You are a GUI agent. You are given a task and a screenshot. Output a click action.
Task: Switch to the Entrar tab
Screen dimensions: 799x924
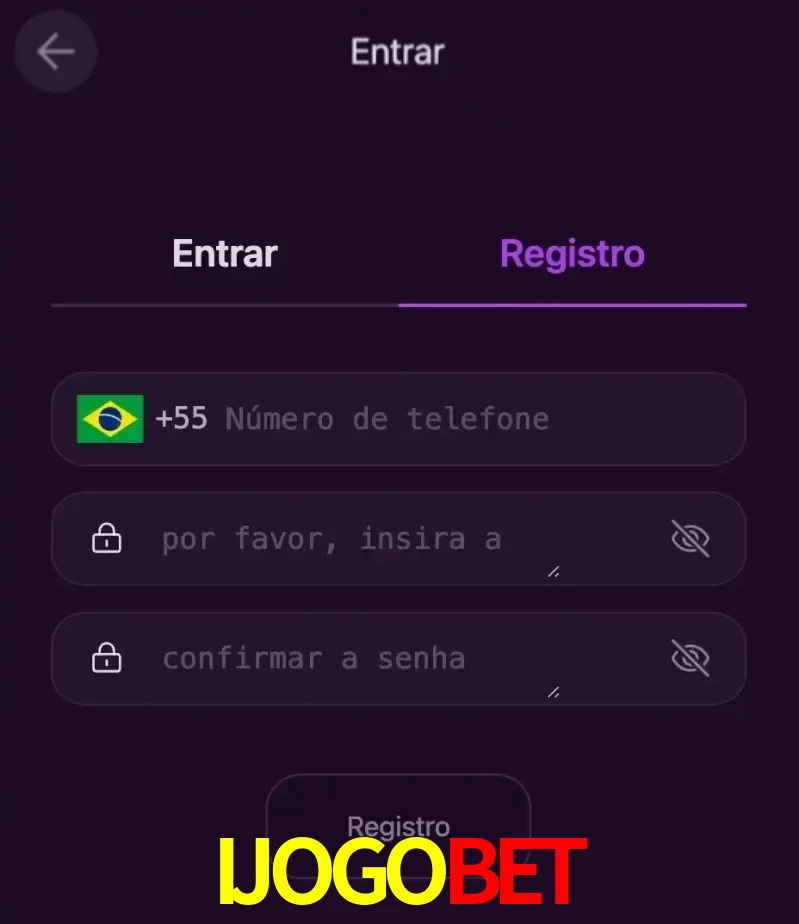[225, 254]
